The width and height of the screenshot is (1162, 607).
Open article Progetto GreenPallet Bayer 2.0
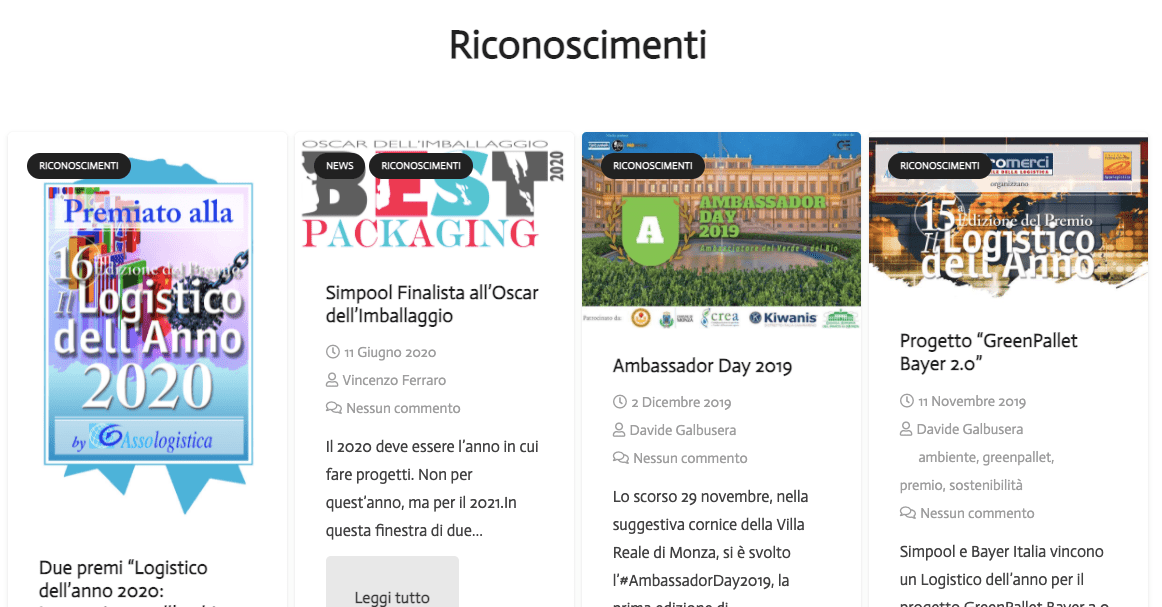click(x=988, y=352)
